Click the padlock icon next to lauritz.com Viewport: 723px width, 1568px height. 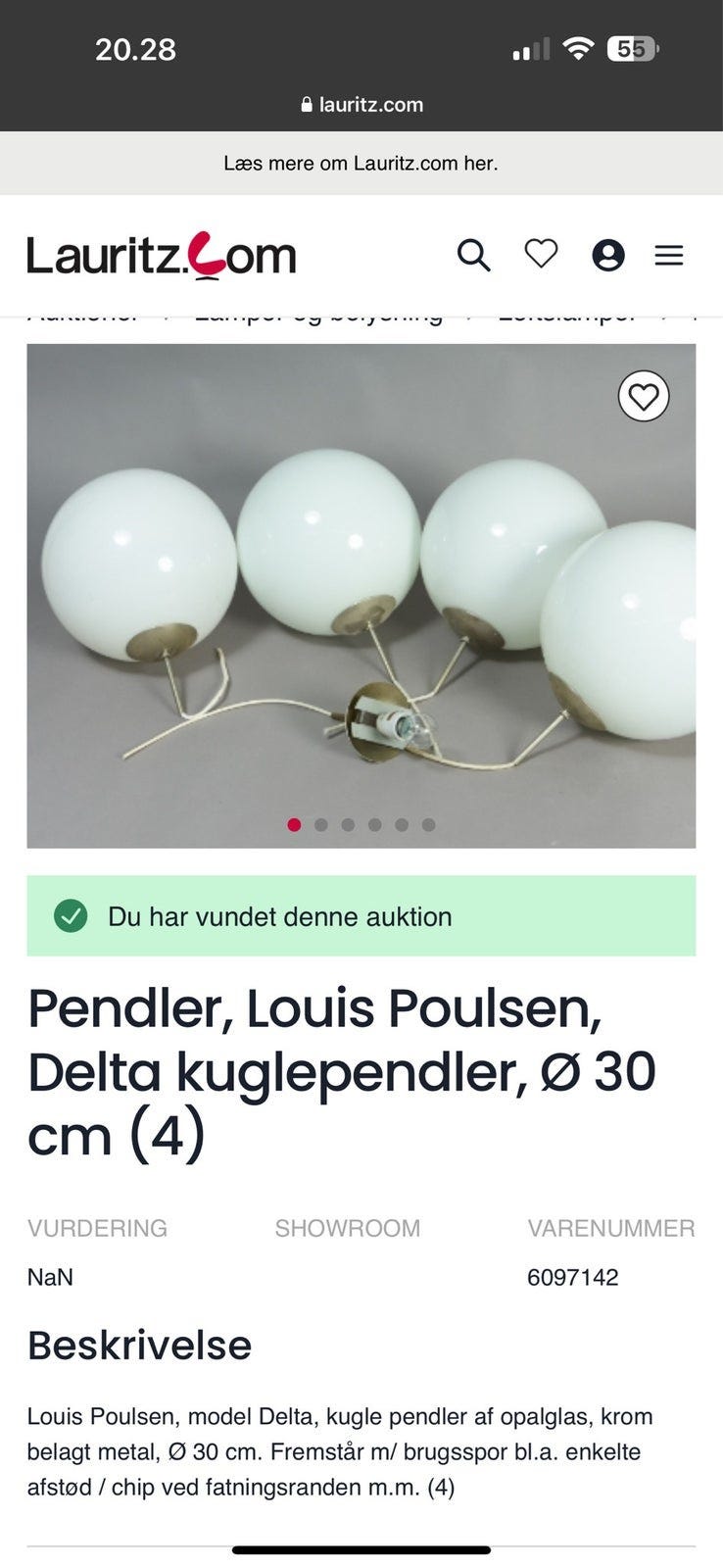pos(307,104)
